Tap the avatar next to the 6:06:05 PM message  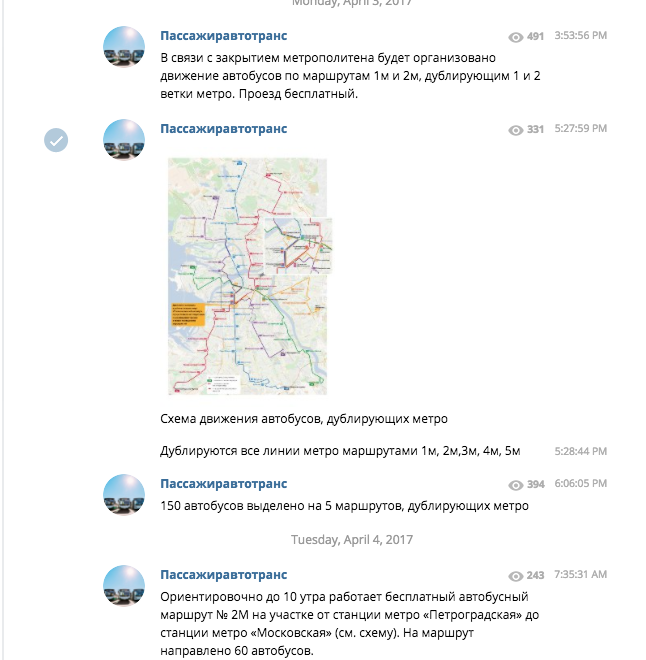click(x=125, y=495)
